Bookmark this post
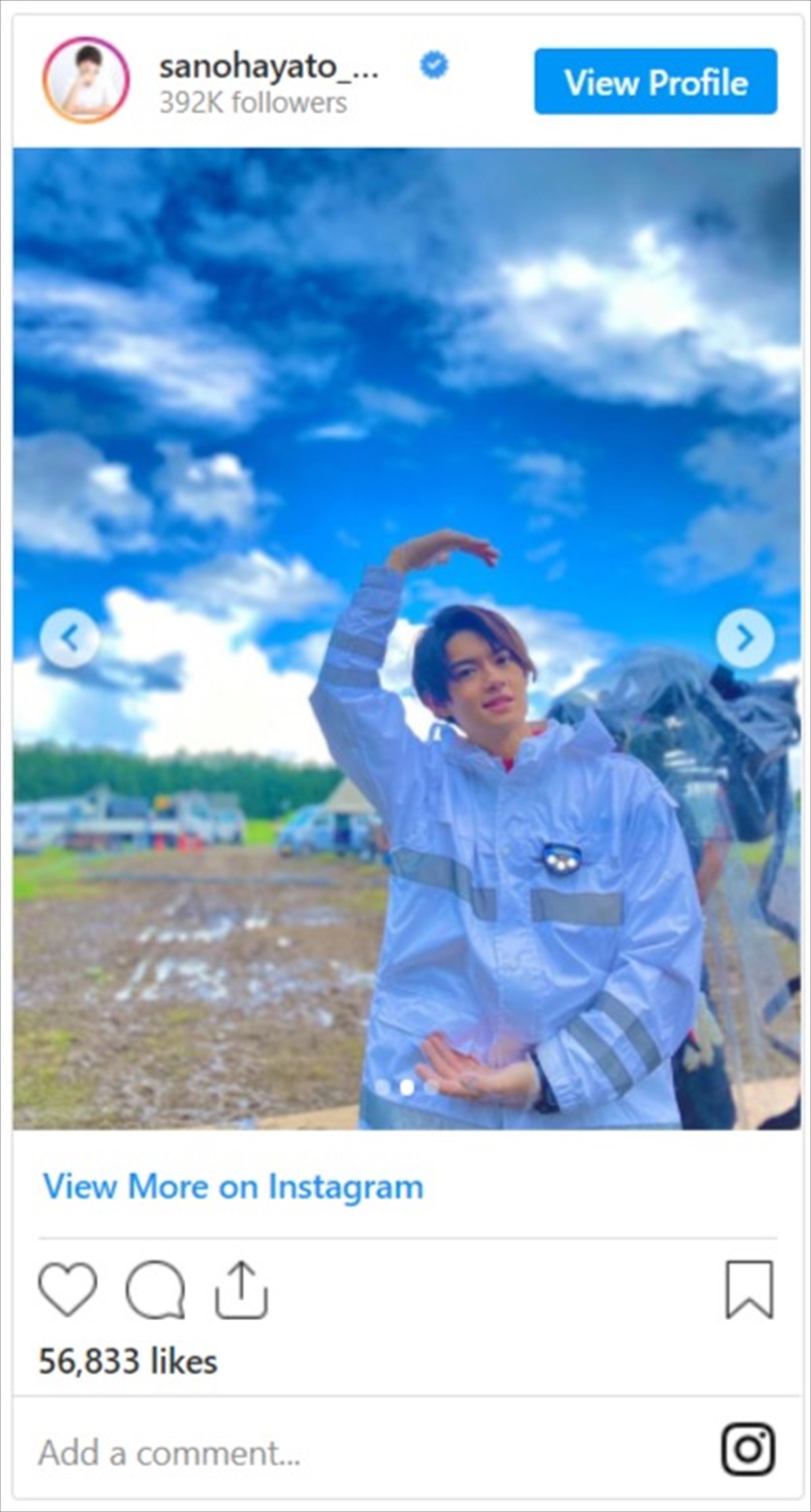Image resolution: width=811 pixels, height=1512 pixels. pyautogui.click(x=749, y=1289)
